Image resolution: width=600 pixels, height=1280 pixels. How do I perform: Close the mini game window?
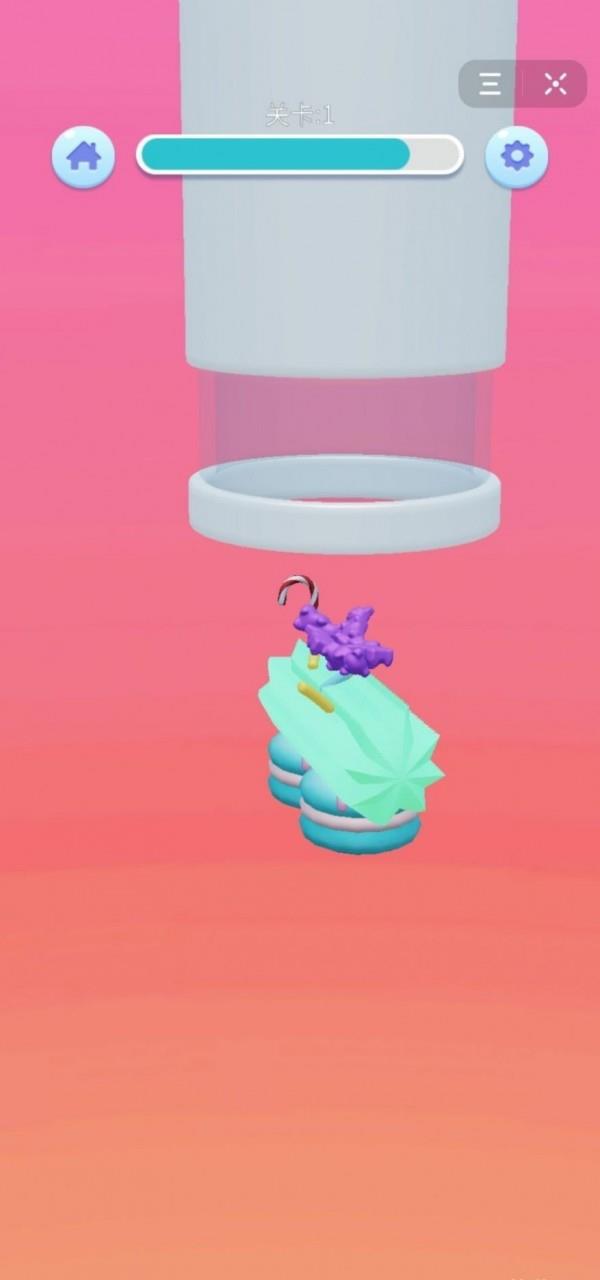click(555, 84)
